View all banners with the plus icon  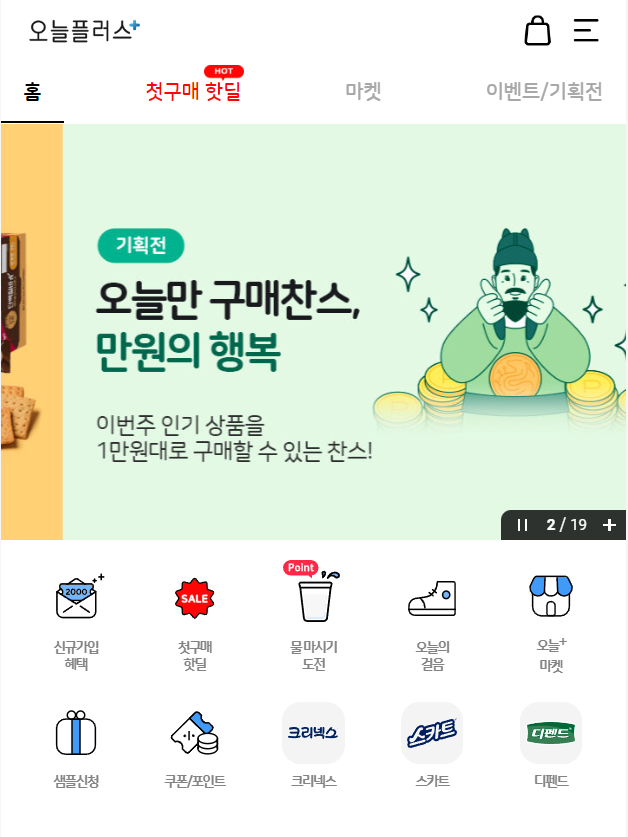609,525
